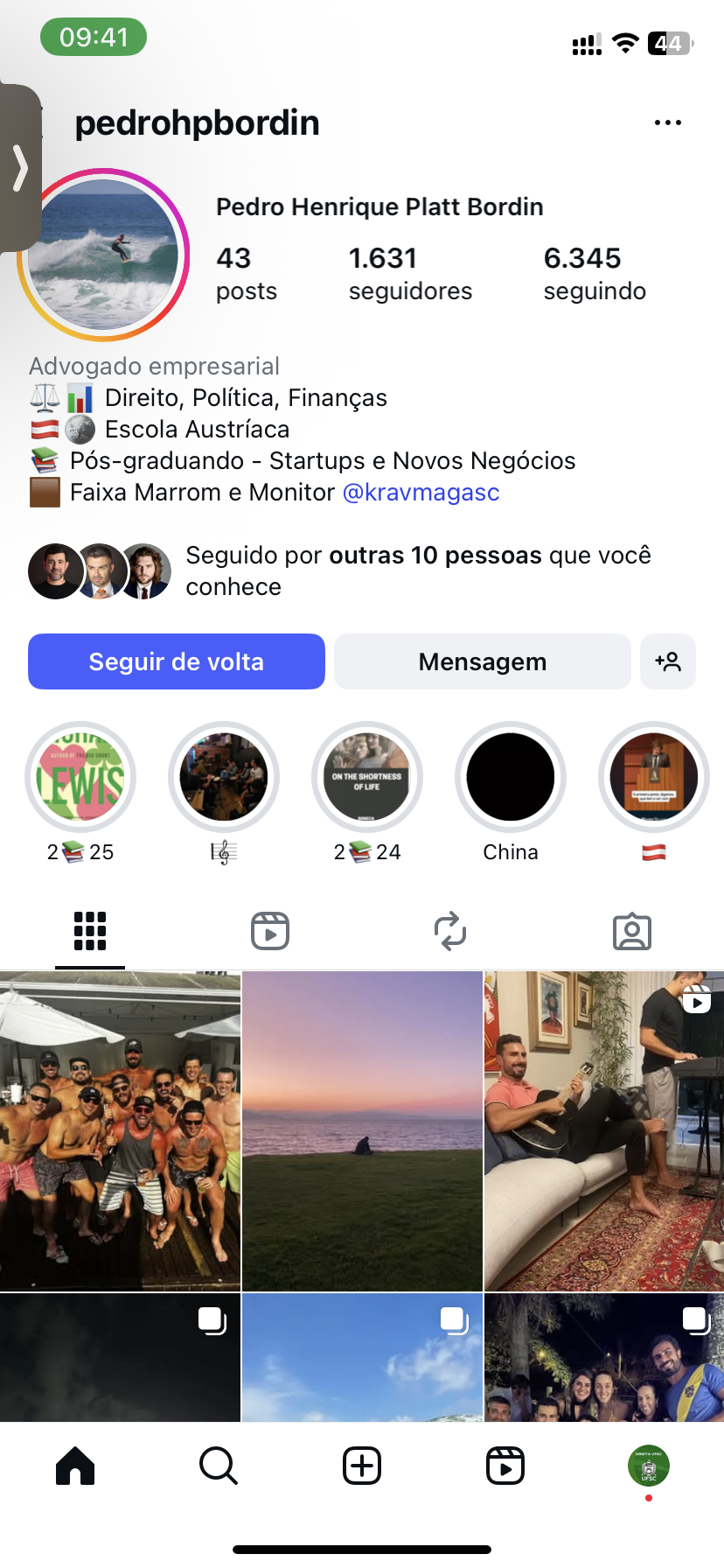Tap Seguir de volta button

[177, 661]
